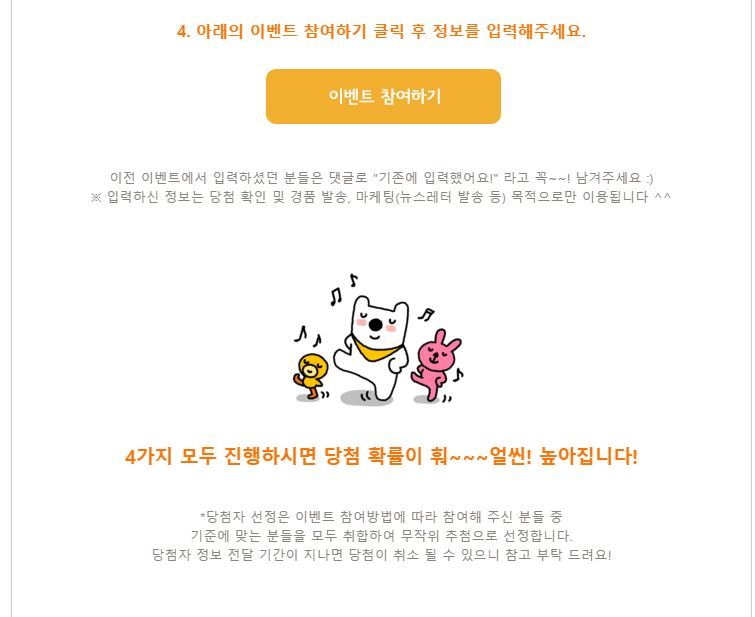Tap the 이벤트 참여하기 button

pyautogui.click(x=383, y=97)
